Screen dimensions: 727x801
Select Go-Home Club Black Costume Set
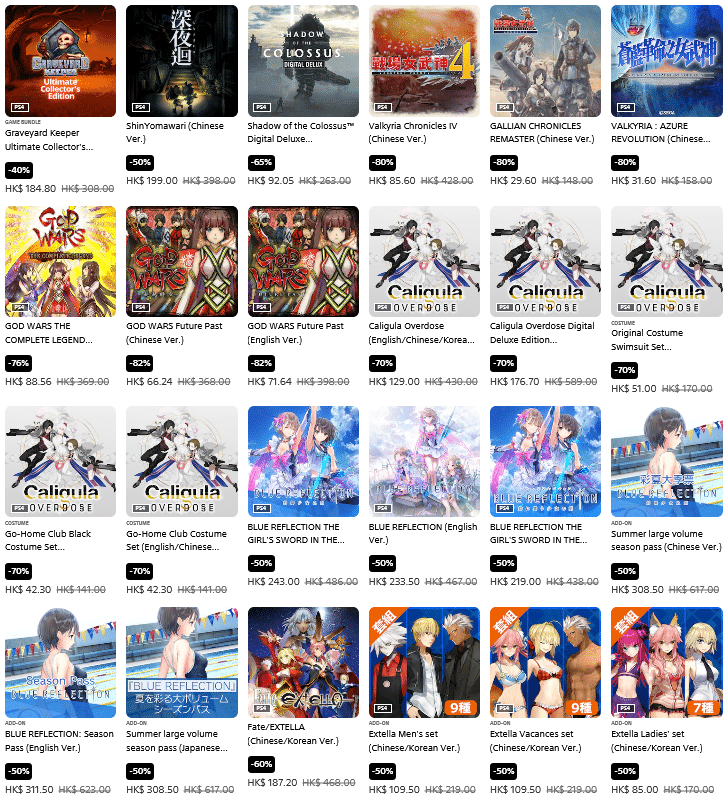[60, 461]
